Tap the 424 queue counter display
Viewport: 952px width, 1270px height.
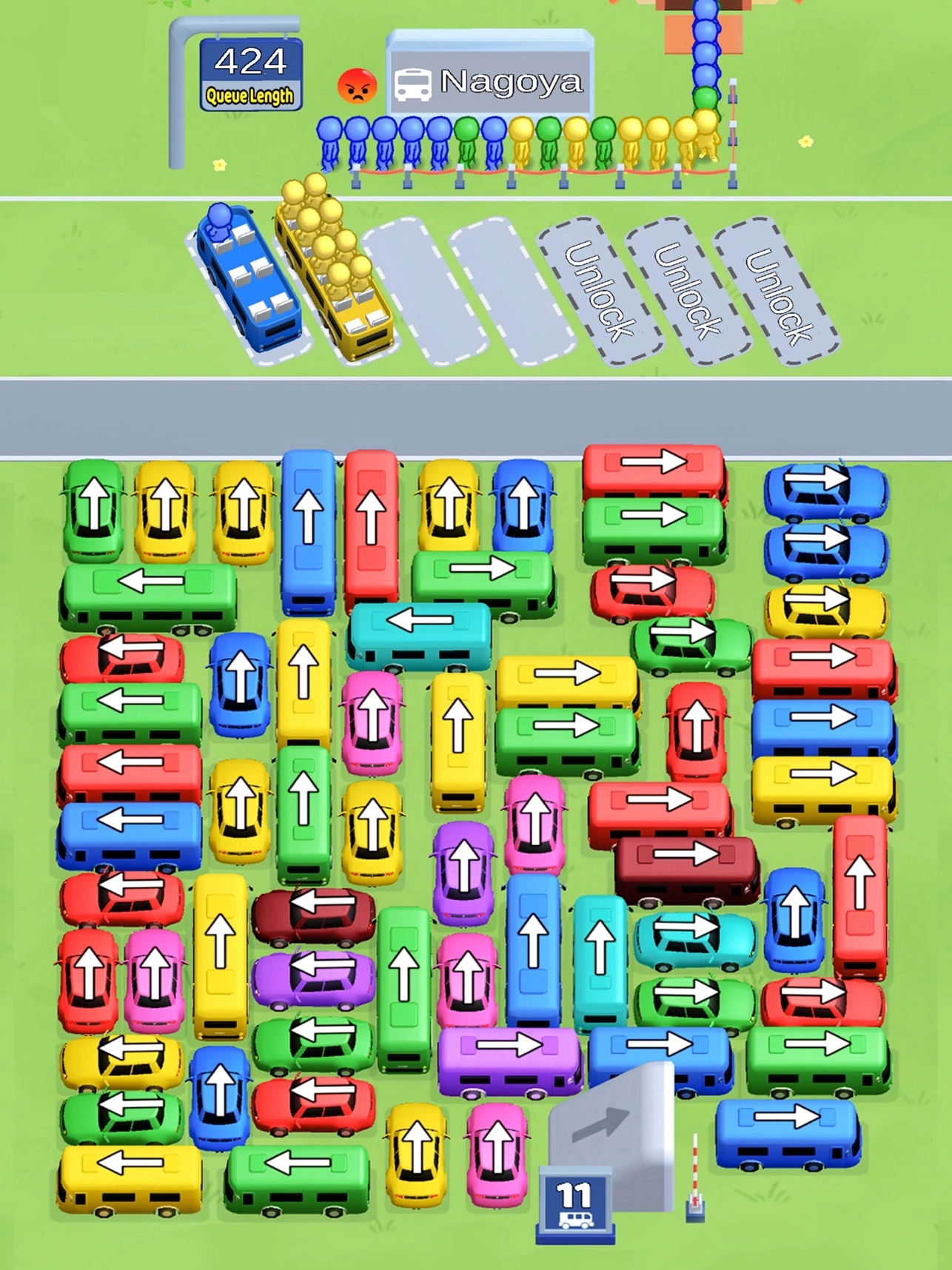[x=249, y=63]
